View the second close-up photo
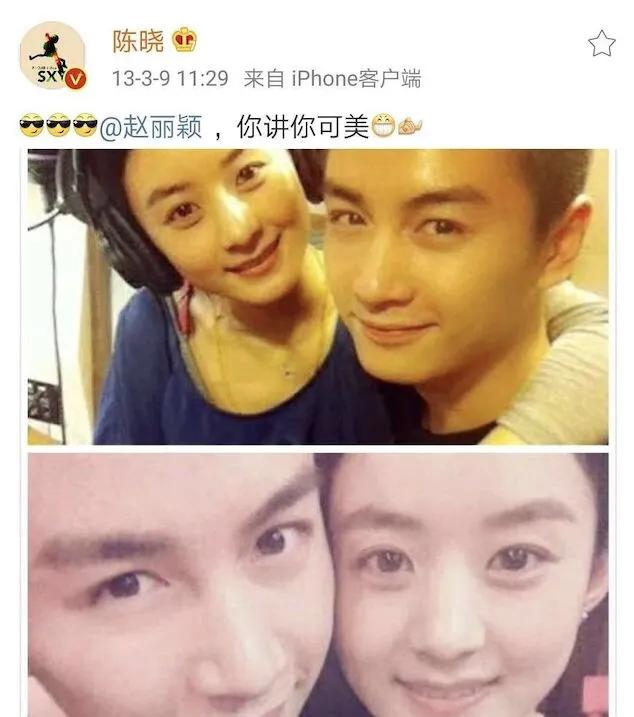Viewport: 634px width, 717px height. [x=317, y=585]
